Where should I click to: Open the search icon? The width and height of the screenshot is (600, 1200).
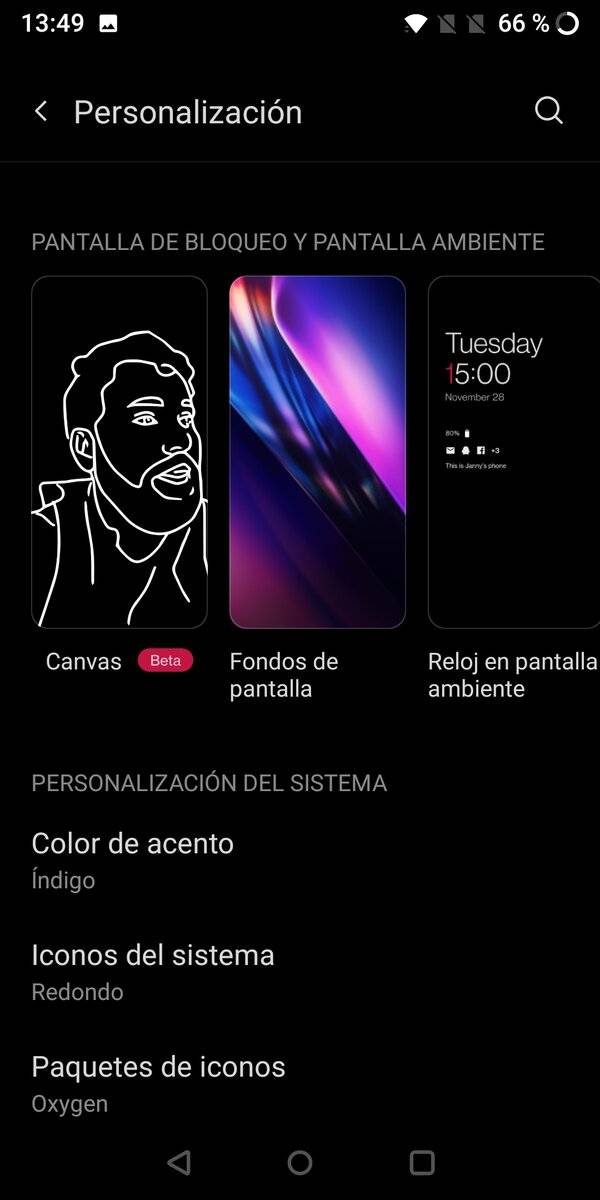(549, 111)
